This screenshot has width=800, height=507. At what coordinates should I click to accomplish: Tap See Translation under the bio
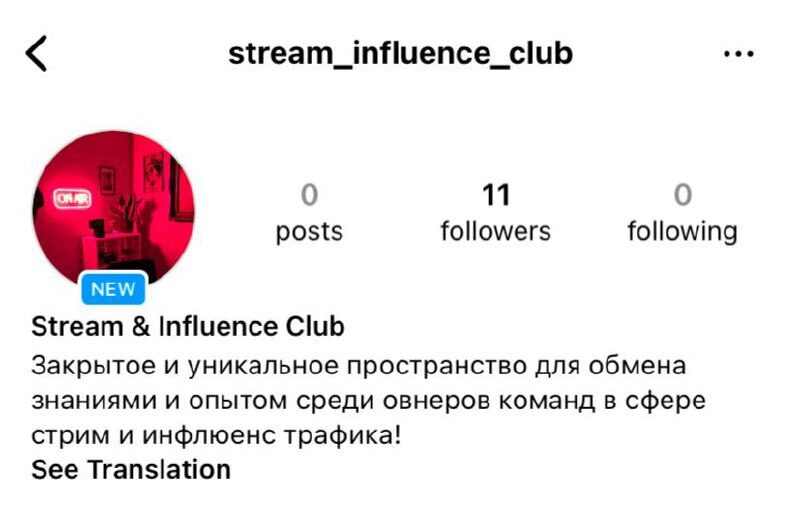[x=131, y=469]
